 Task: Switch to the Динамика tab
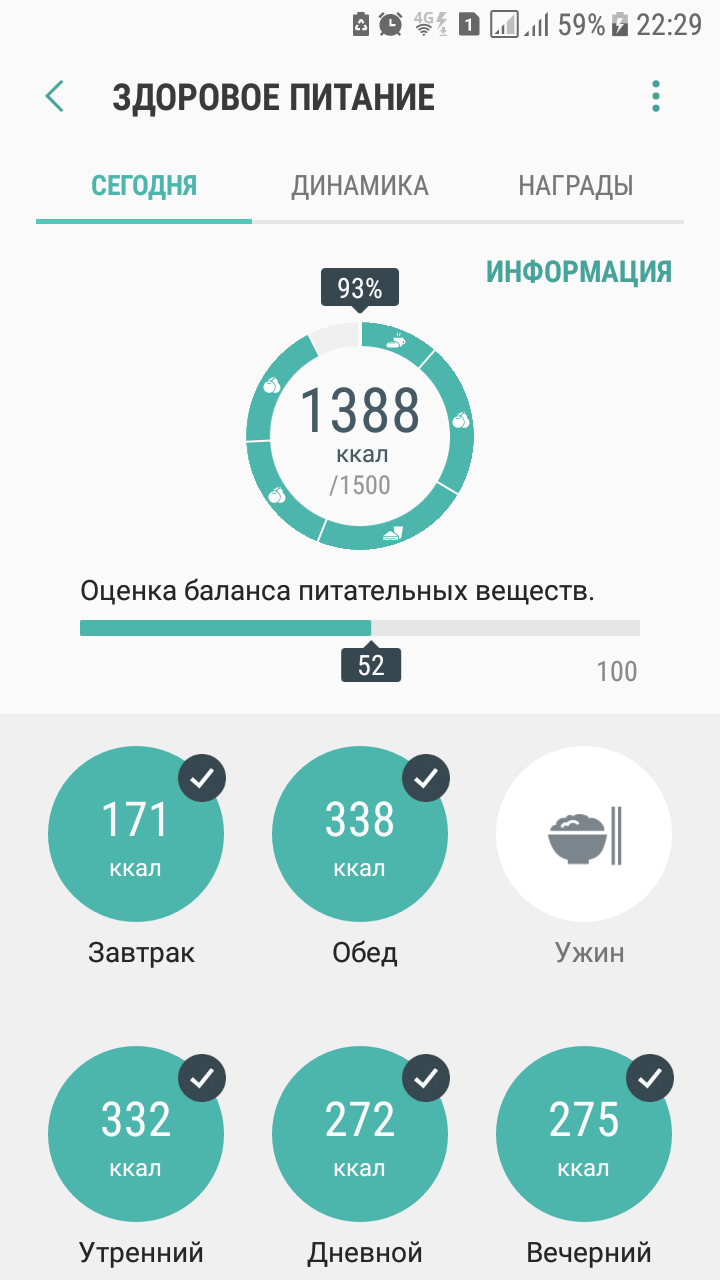(360, 186)
